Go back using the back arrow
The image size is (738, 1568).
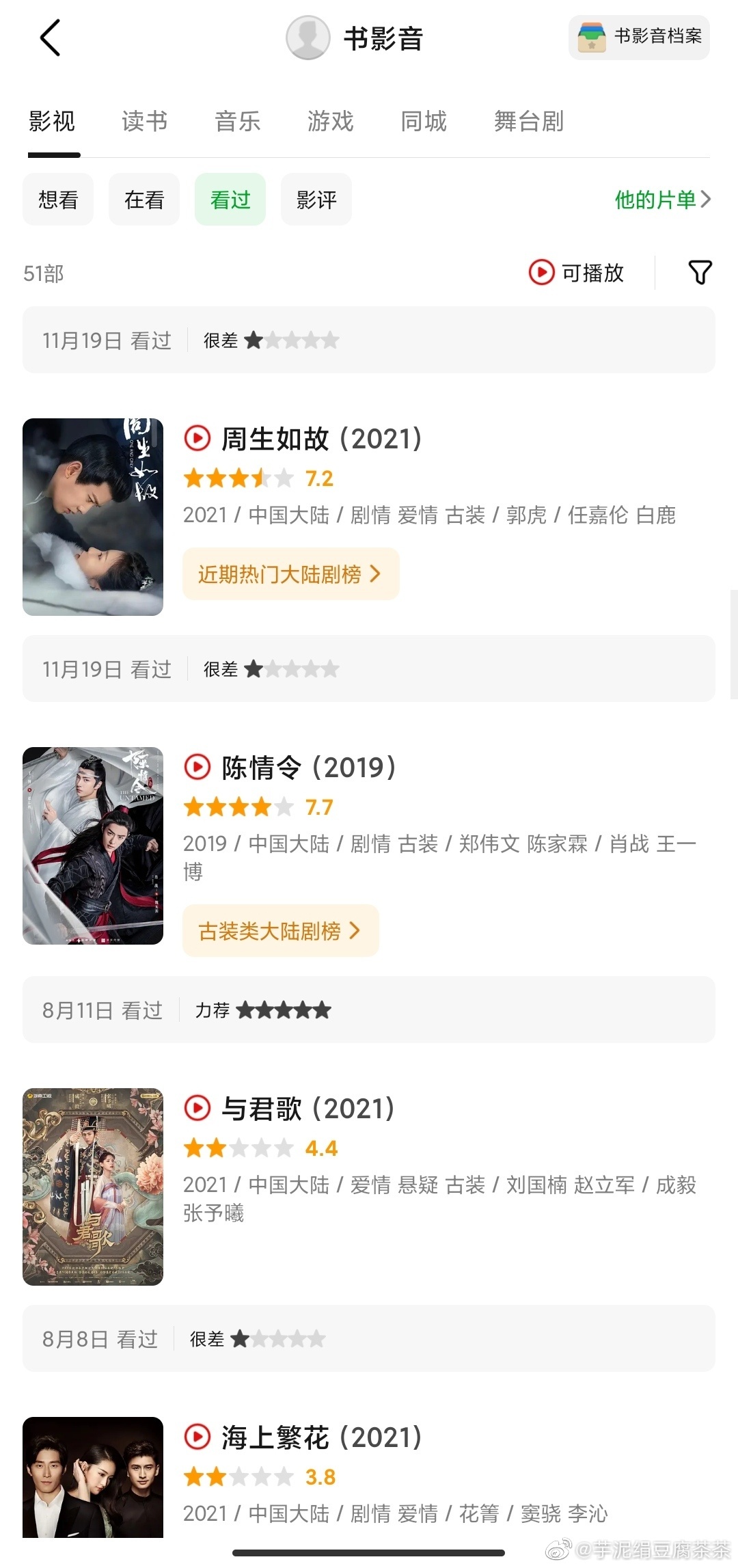click(x=51, y=38)
